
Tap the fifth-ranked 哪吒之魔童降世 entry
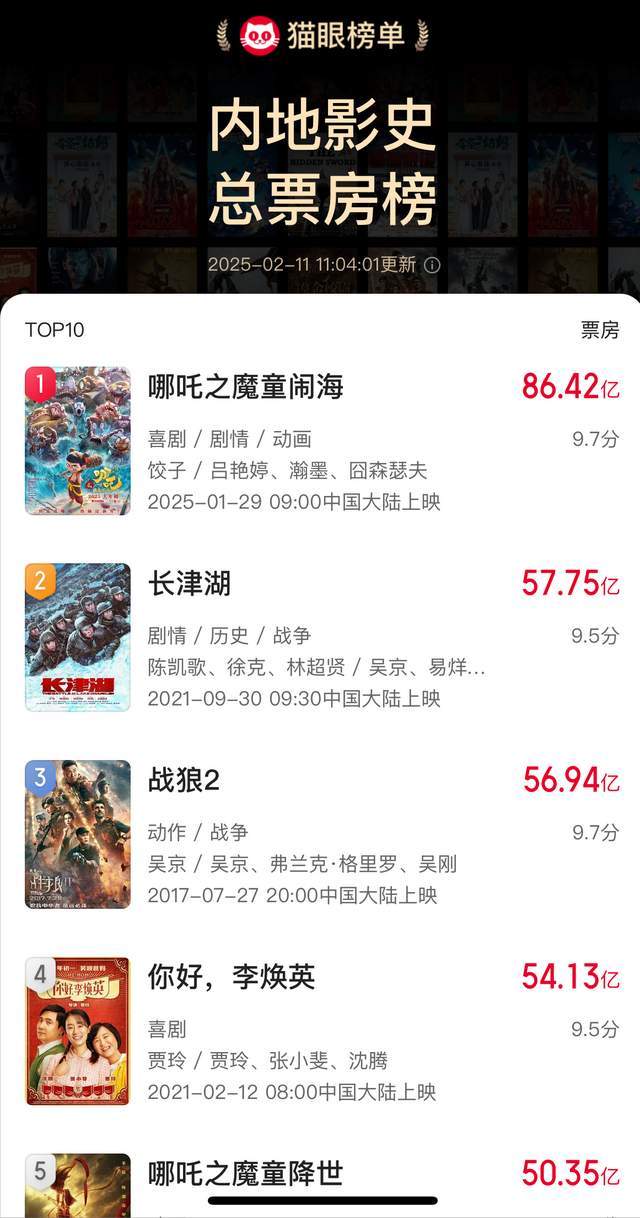click(x=246, y=1172)
